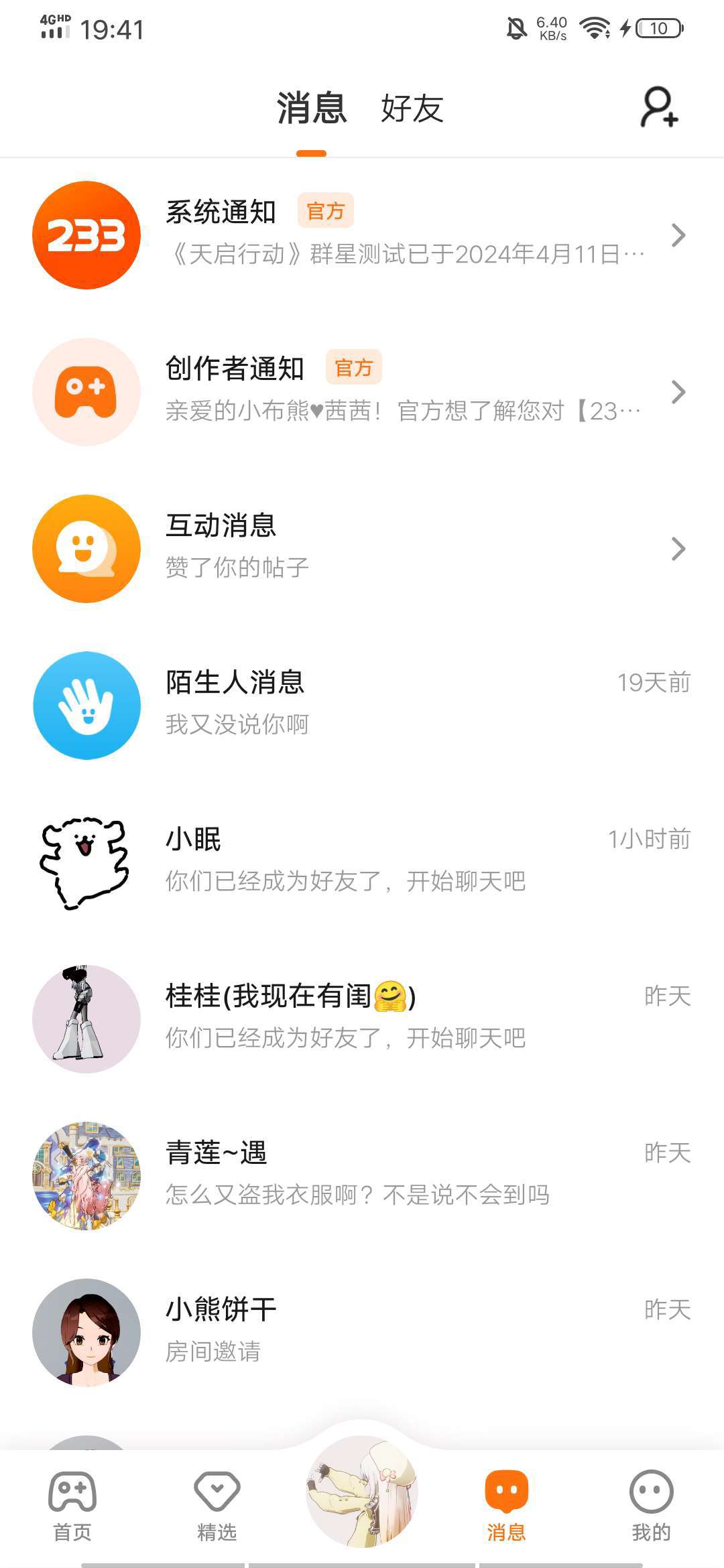
Task: Switch to the 精选 tab
Action: 217,1505
